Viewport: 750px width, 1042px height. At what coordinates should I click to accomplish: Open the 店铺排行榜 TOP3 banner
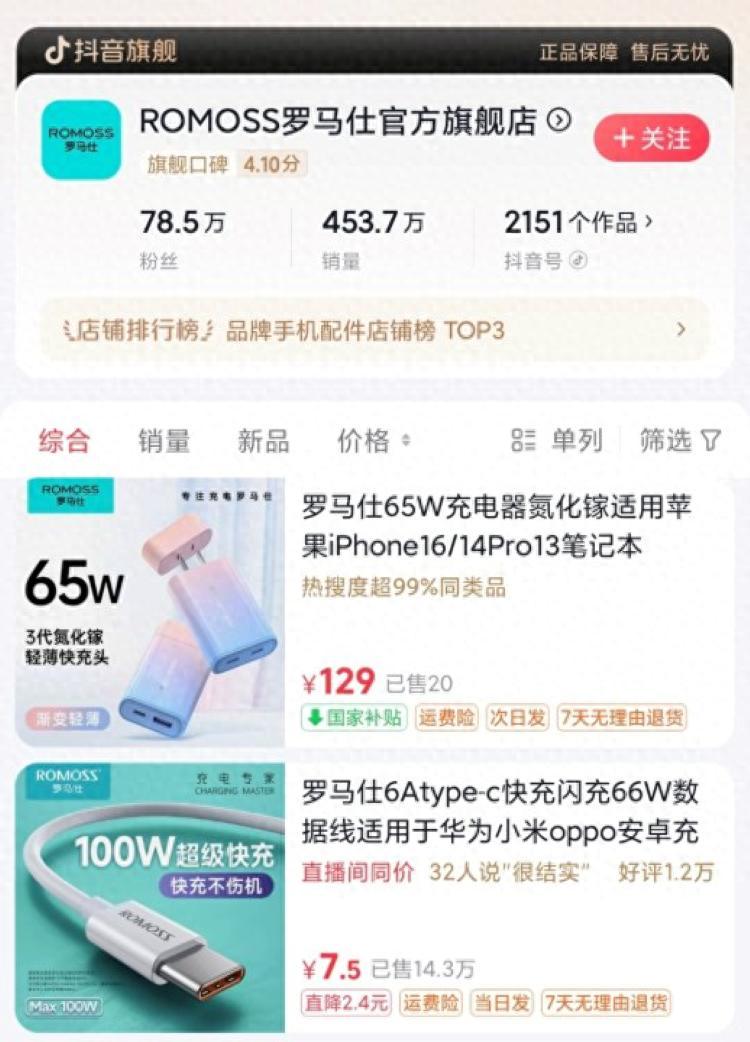(374, 330)
